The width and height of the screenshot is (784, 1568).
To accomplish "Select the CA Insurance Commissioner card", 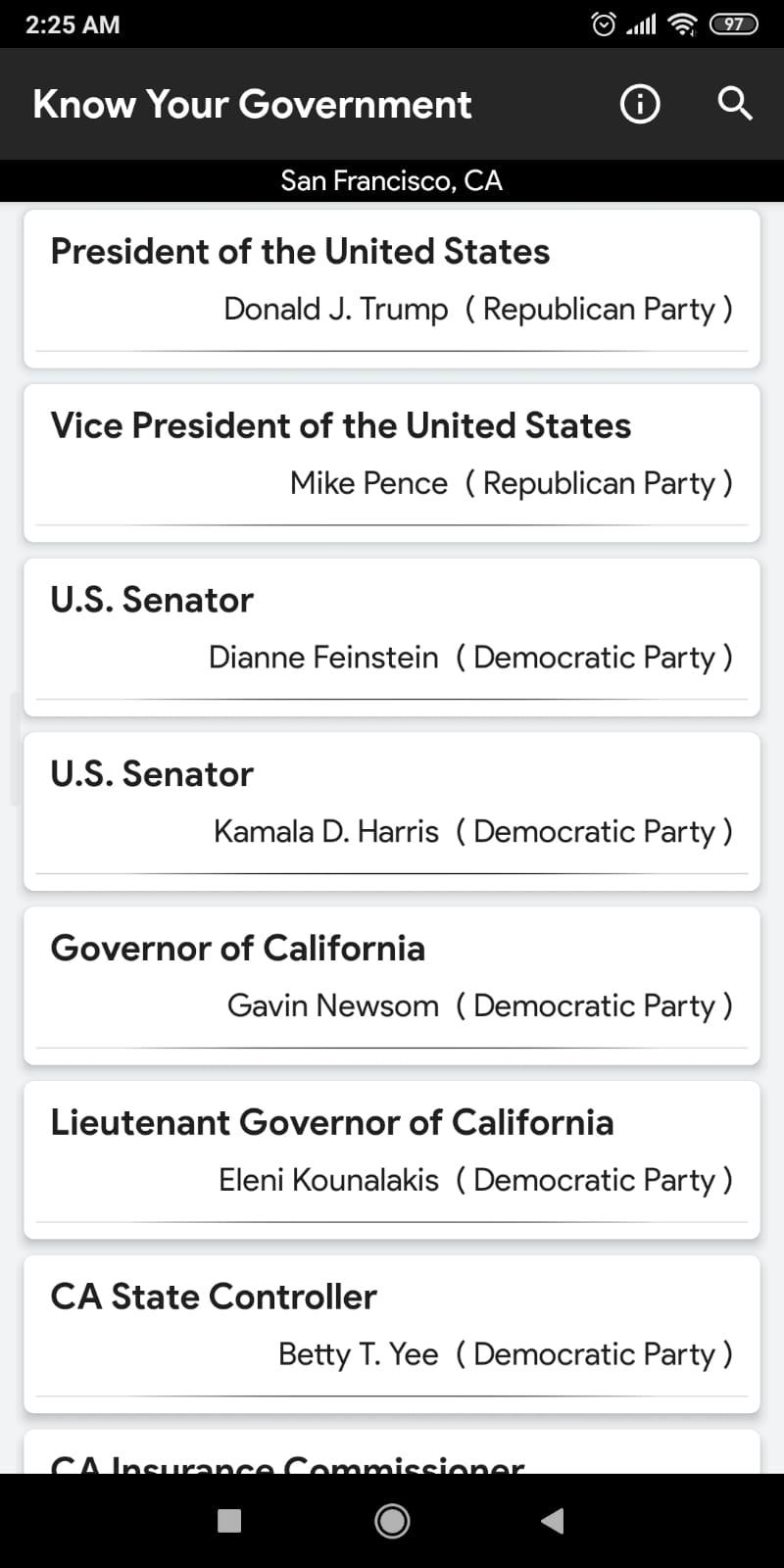I will click(x=392, y=1450).
